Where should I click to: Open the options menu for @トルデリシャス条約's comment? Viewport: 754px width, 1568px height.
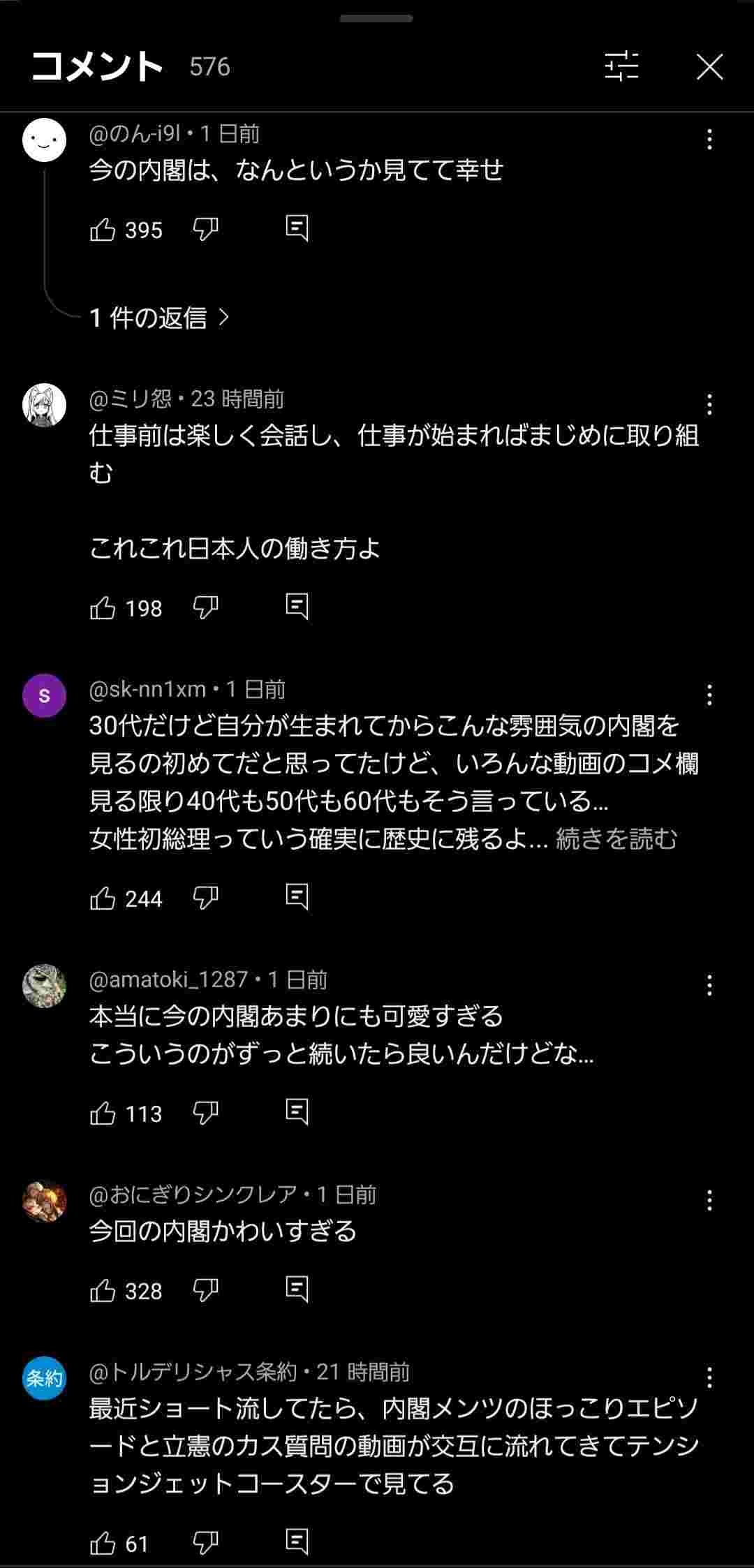point(709,1377)
